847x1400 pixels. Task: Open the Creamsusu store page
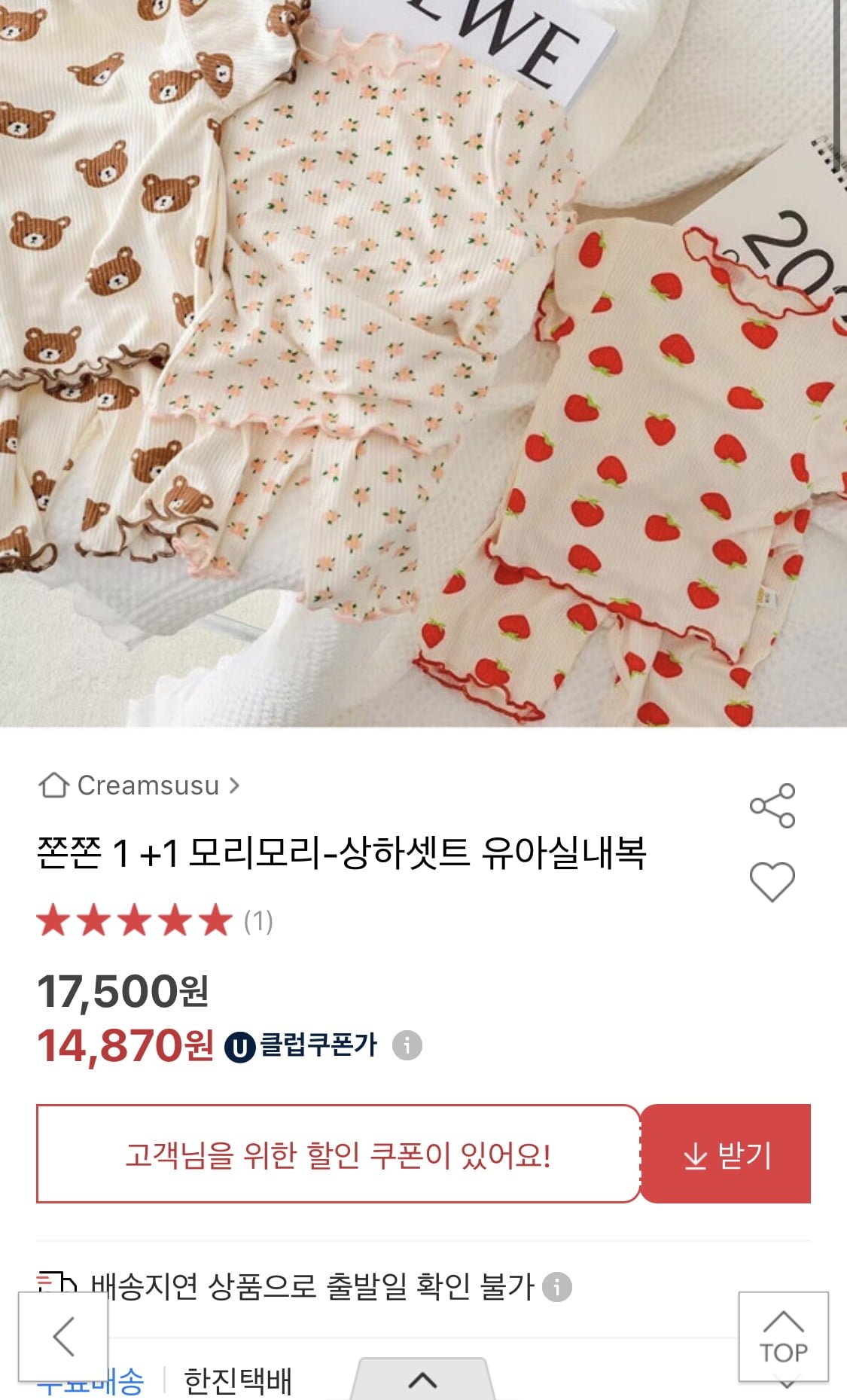point(140,785)
